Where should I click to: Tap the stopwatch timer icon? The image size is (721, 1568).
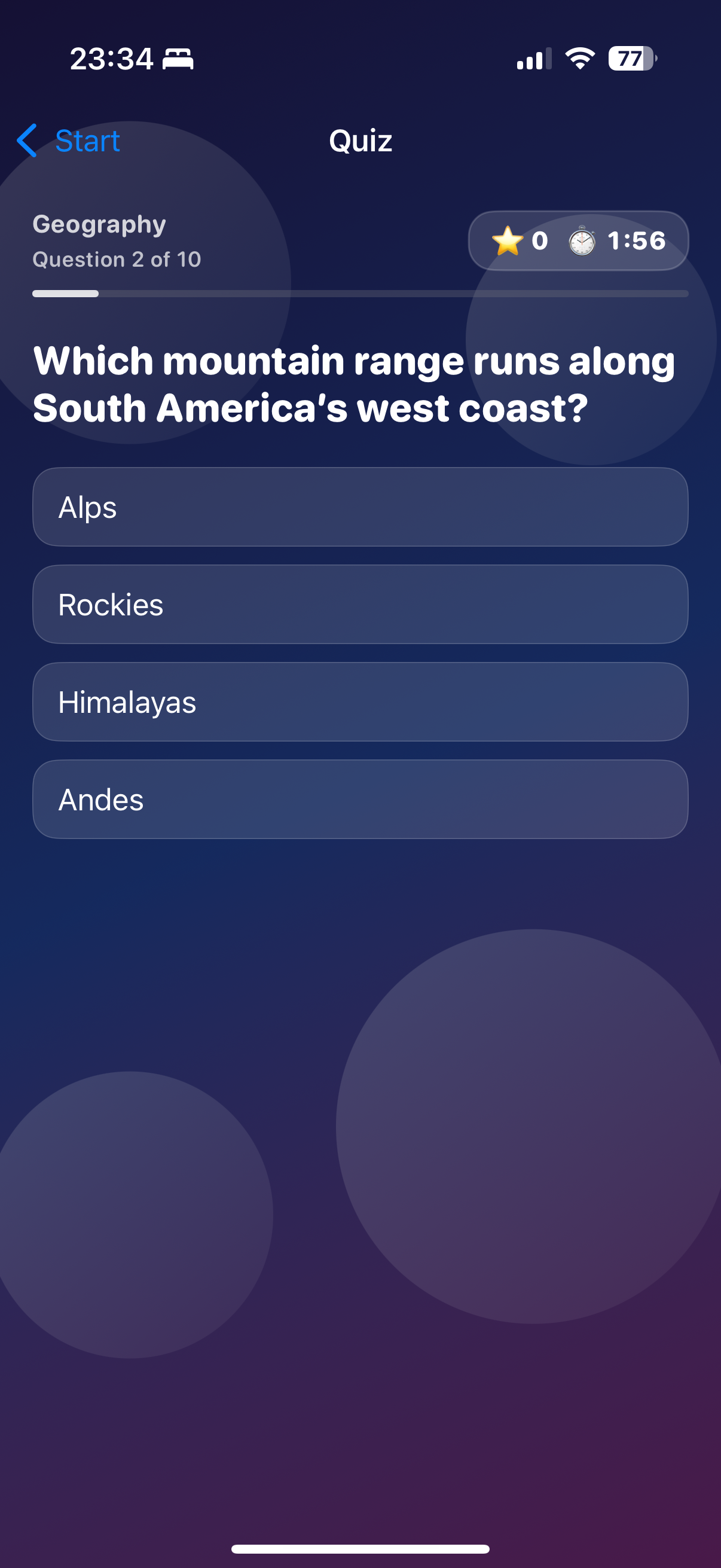click(581, 241)
